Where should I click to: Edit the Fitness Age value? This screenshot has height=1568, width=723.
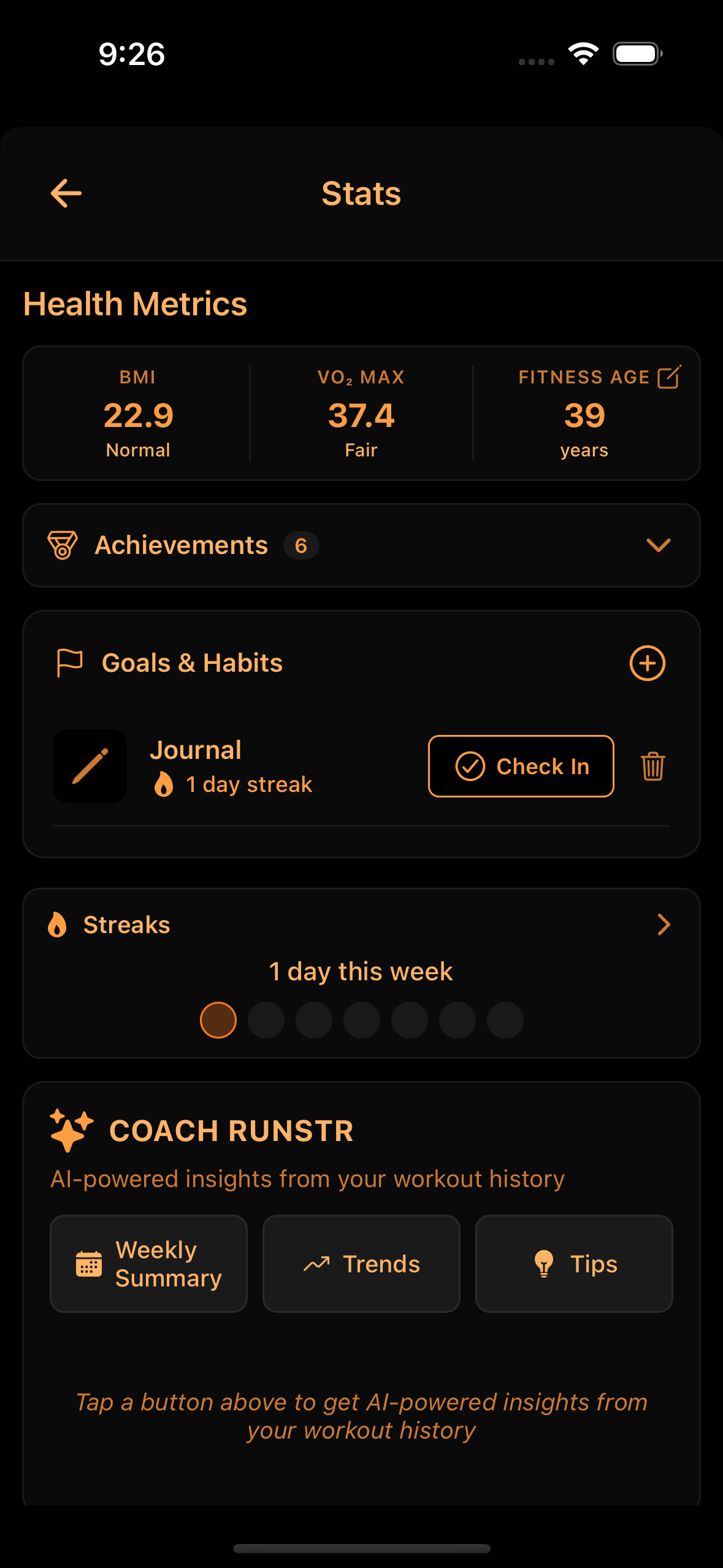[x=668, y=377]
